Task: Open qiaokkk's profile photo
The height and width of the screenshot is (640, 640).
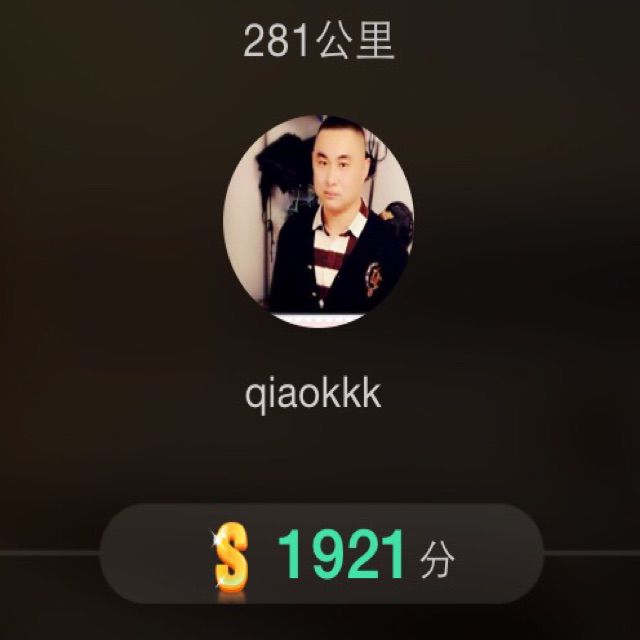Action: coord(318,223)
